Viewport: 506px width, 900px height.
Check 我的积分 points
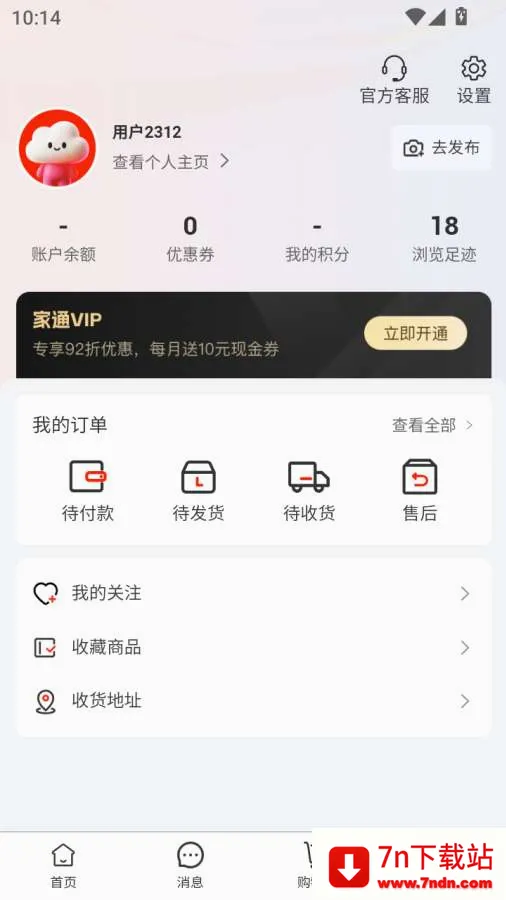pos(317,241)
